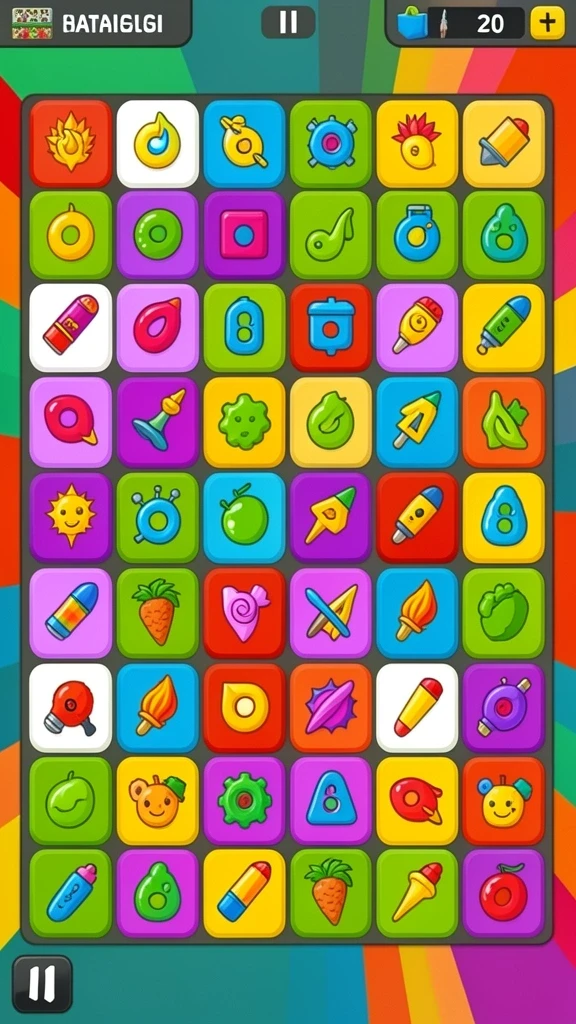Select the yellow flame tile on red background
Viewport: 576px width, 1024px height.
pyautogui.click(x=71, y=144)
